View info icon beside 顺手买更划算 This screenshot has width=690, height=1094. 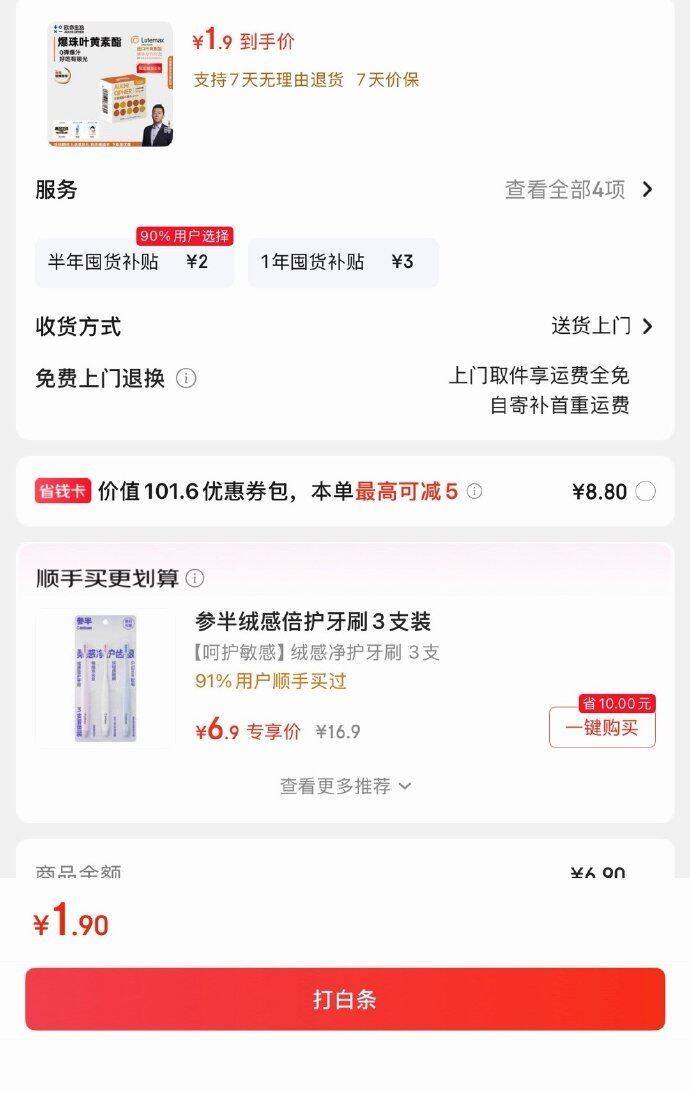[196, 578]
